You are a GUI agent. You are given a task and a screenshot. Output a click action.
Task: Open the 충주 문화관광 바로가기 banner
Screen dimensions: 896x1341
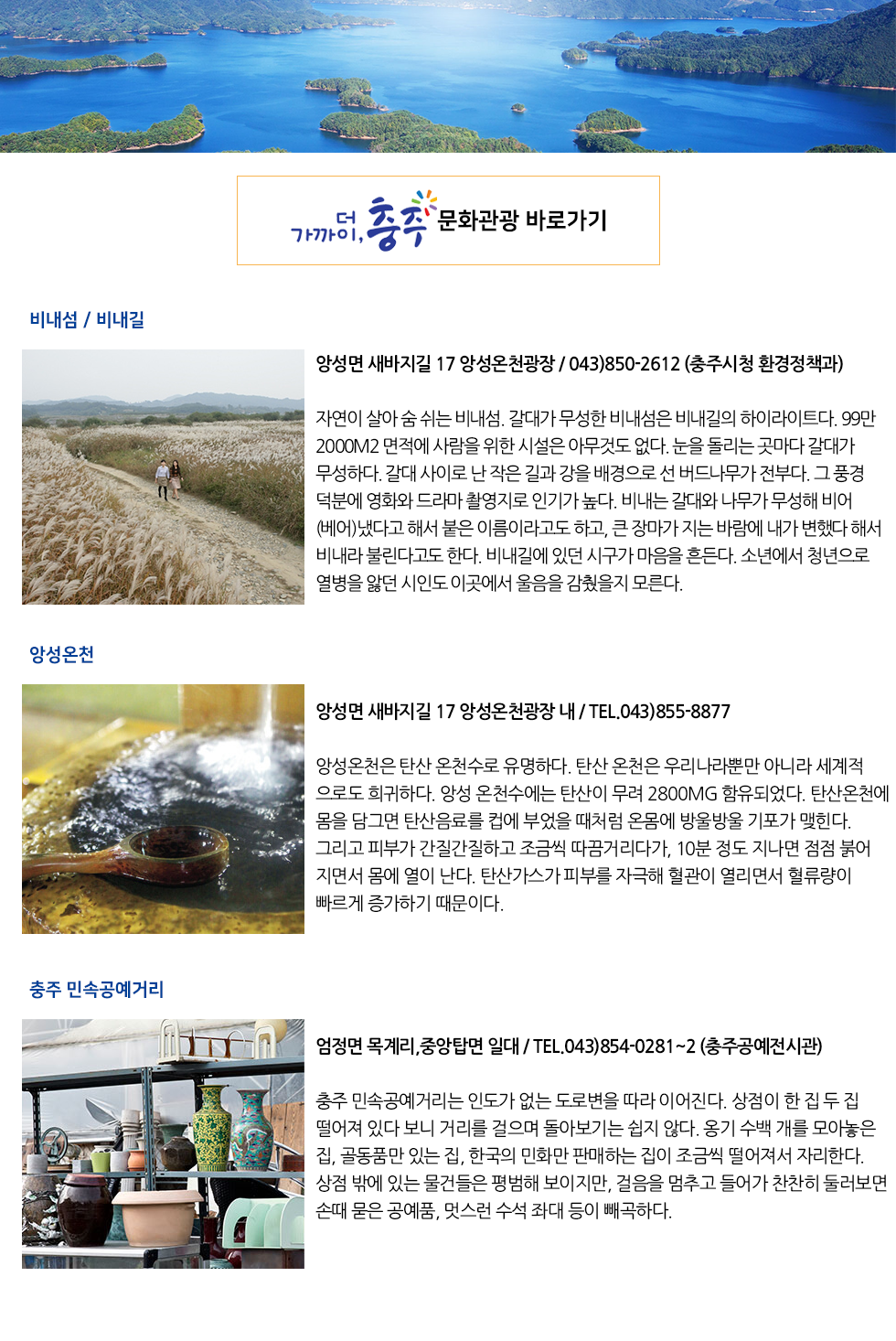(x=448, y=220)
